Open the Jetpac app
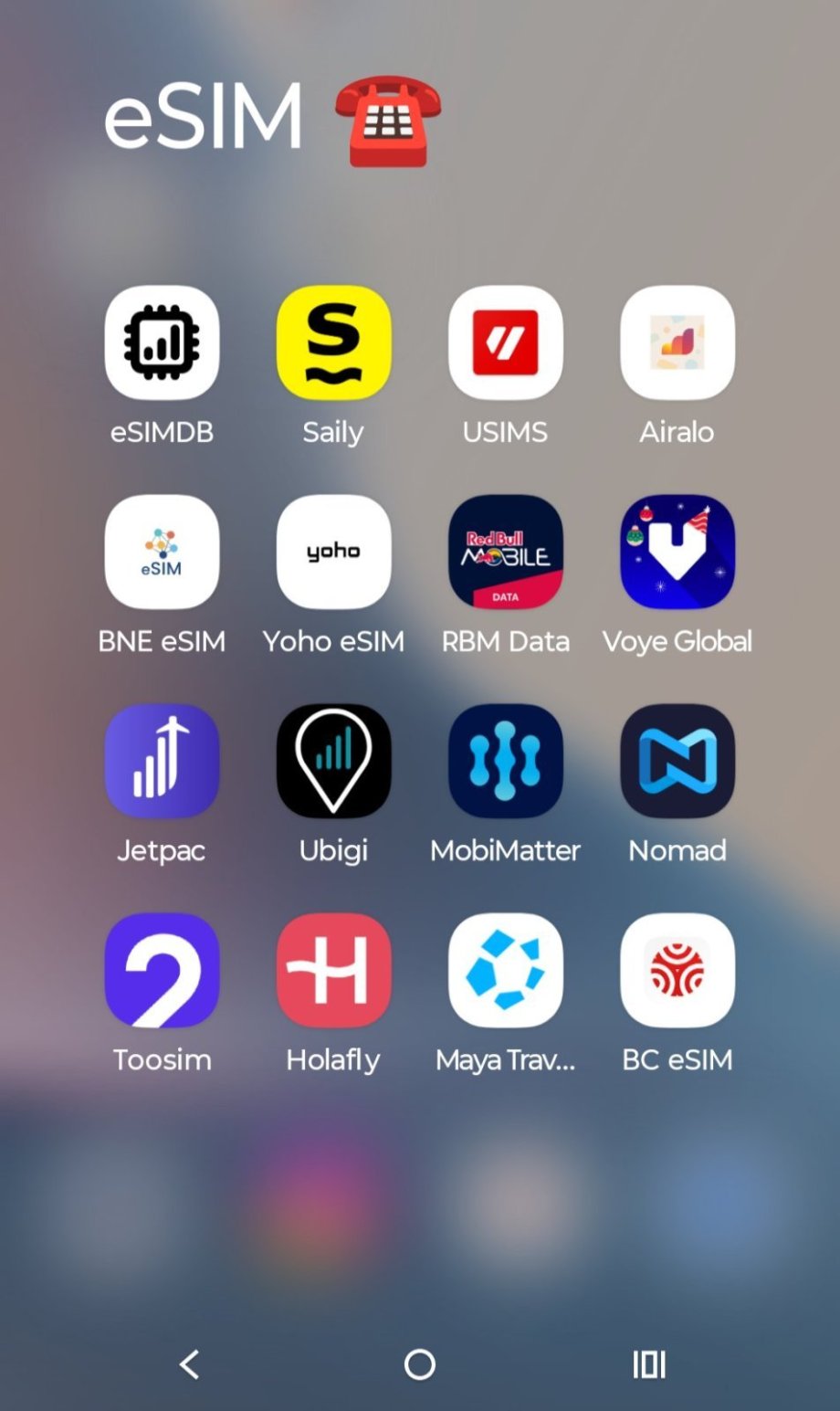Screen dimensions: 840x1411 tap(162, 761)
